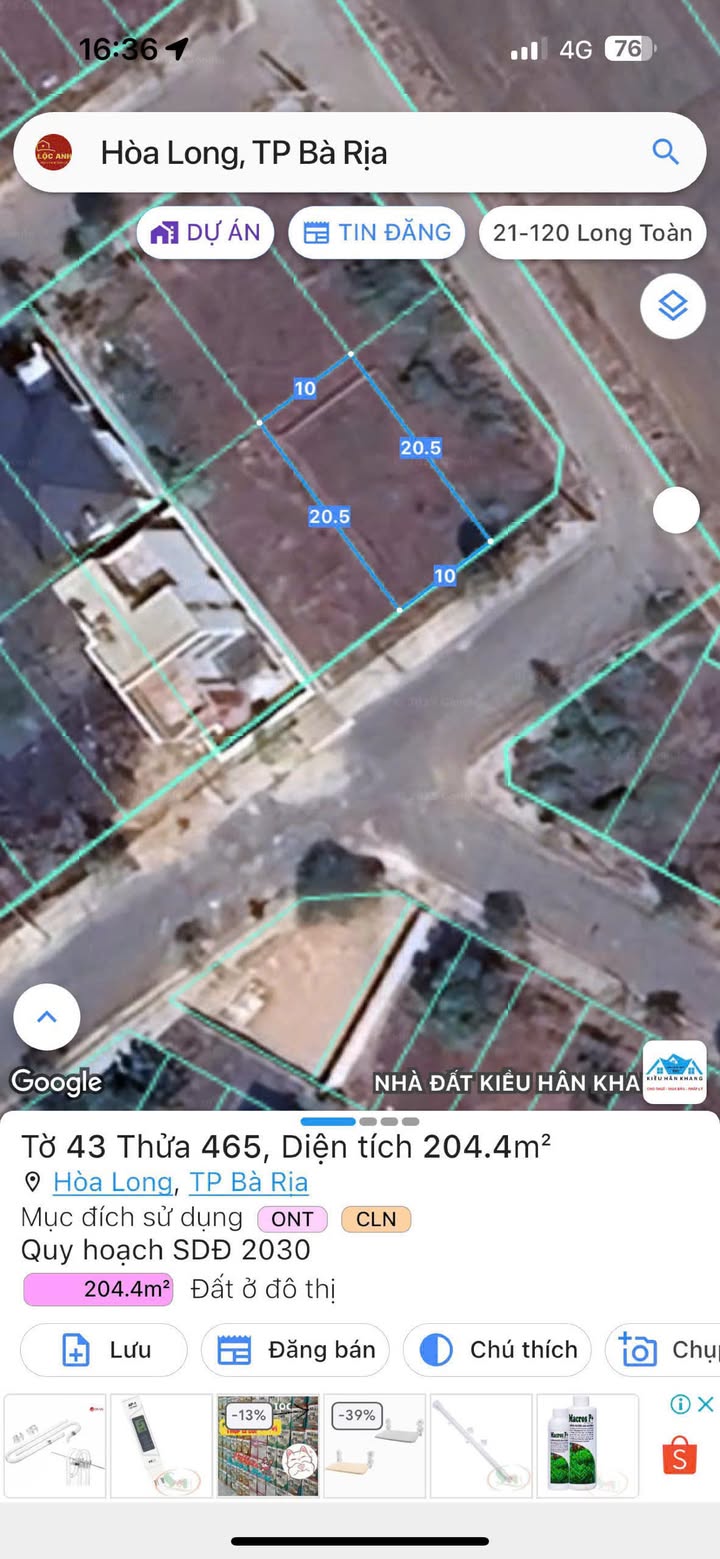Viewport: 720px width, 1559px height.
Task: Tap the Chụp camera button
Action: 663,1350
